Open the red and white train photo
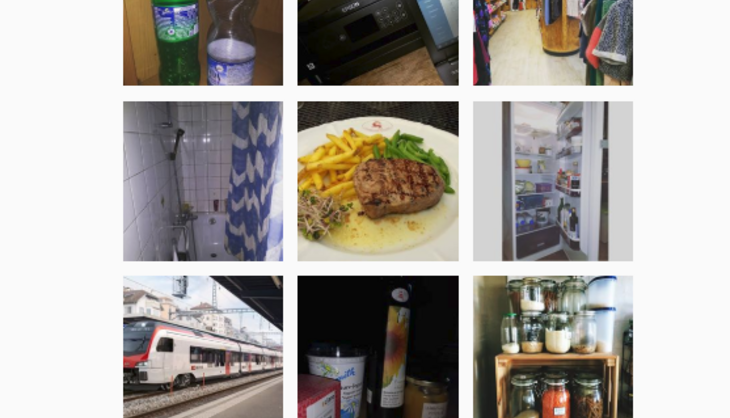 [x=203, y=347]
